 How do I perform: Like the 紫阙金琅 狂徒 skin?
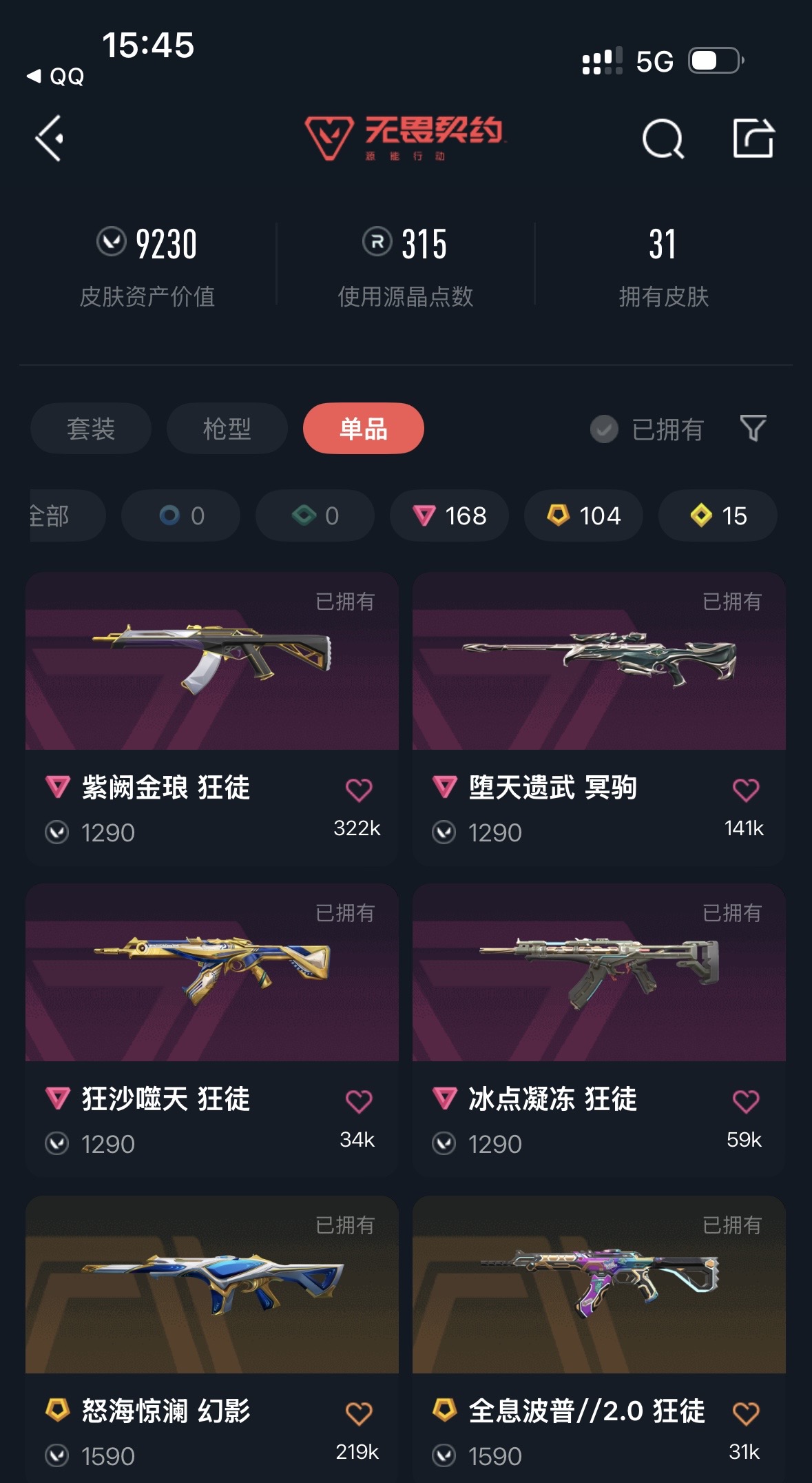coord(358,790)
